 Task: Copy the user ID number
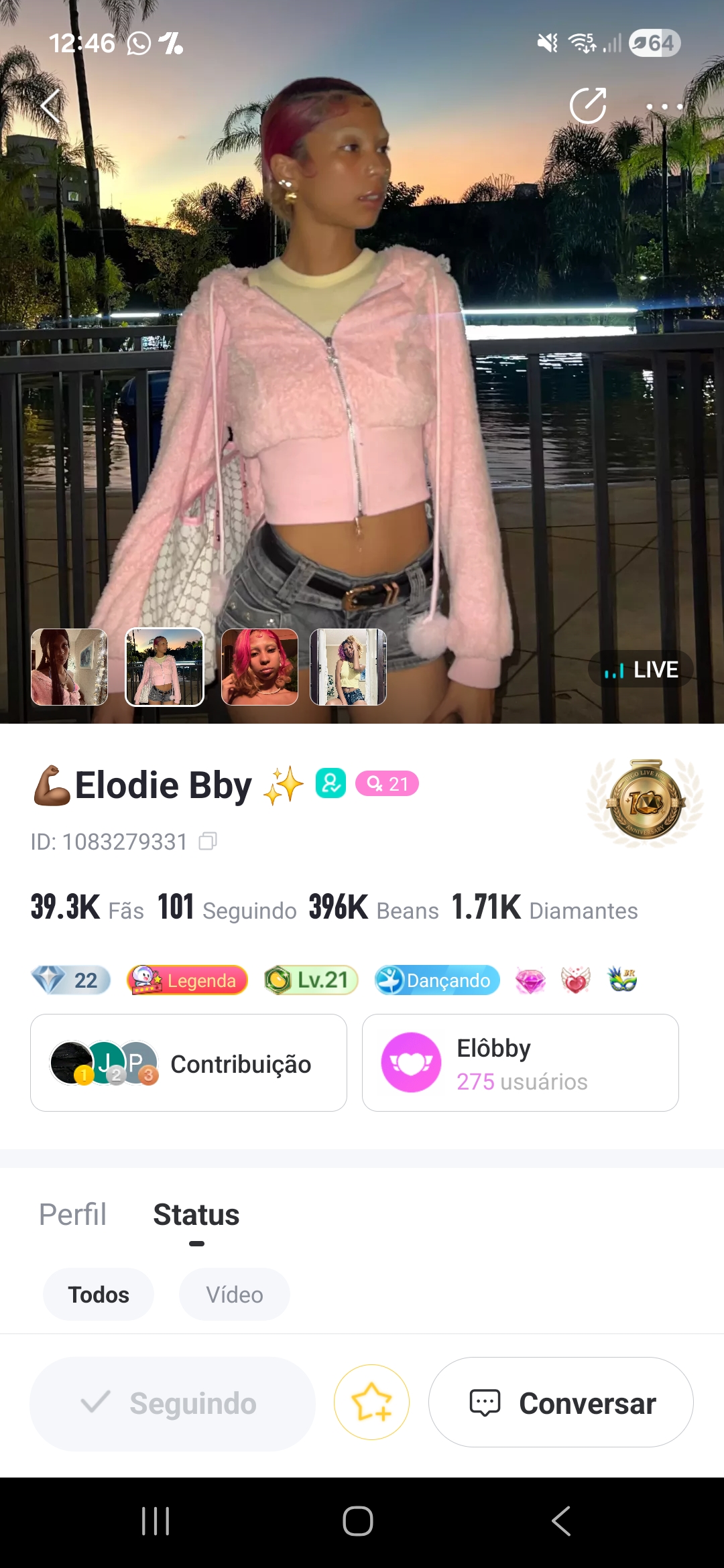(x=208, y=841)
